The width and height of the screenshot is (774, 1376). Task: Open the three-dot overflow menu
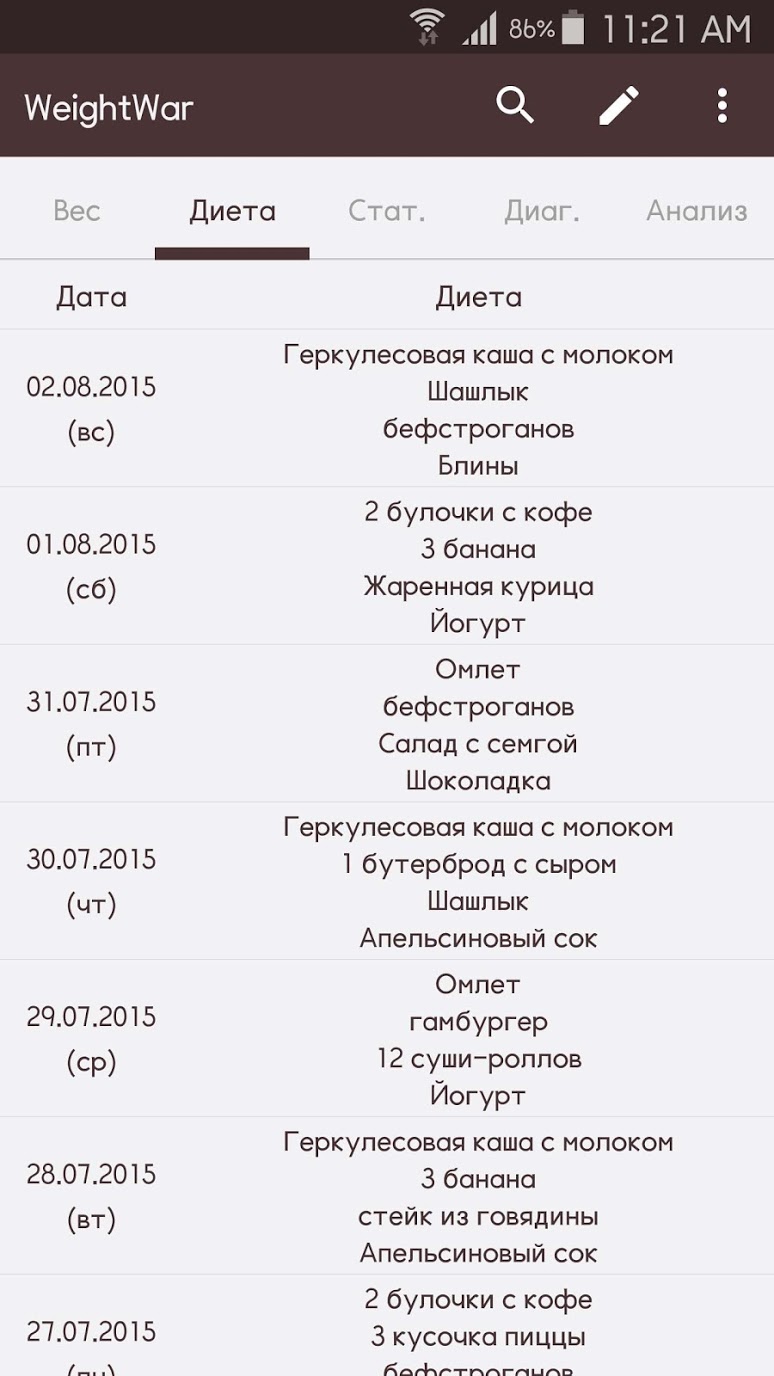pyautogui.click(x=722, y=105)
